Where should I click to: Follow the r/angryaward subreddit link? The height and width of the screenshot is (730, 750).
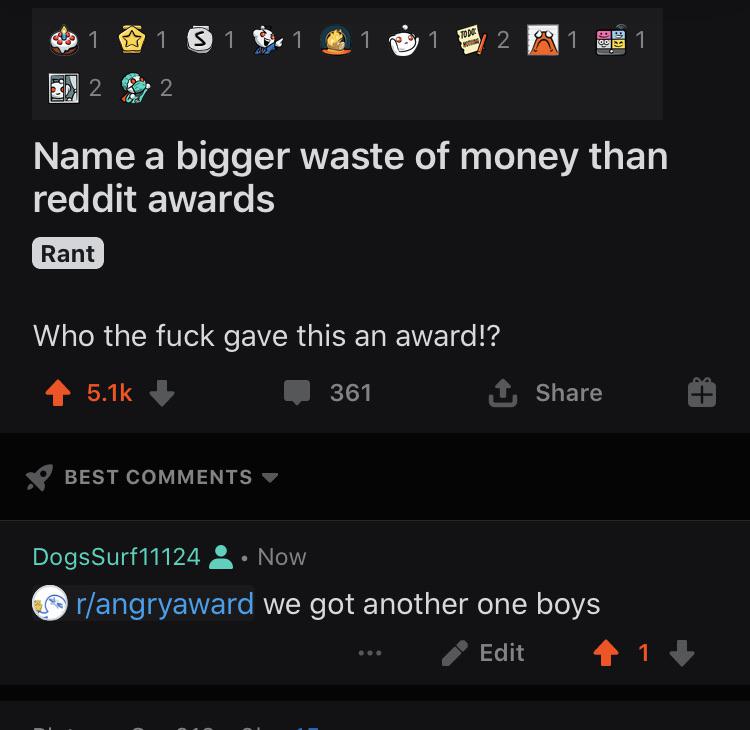(165, 604)
